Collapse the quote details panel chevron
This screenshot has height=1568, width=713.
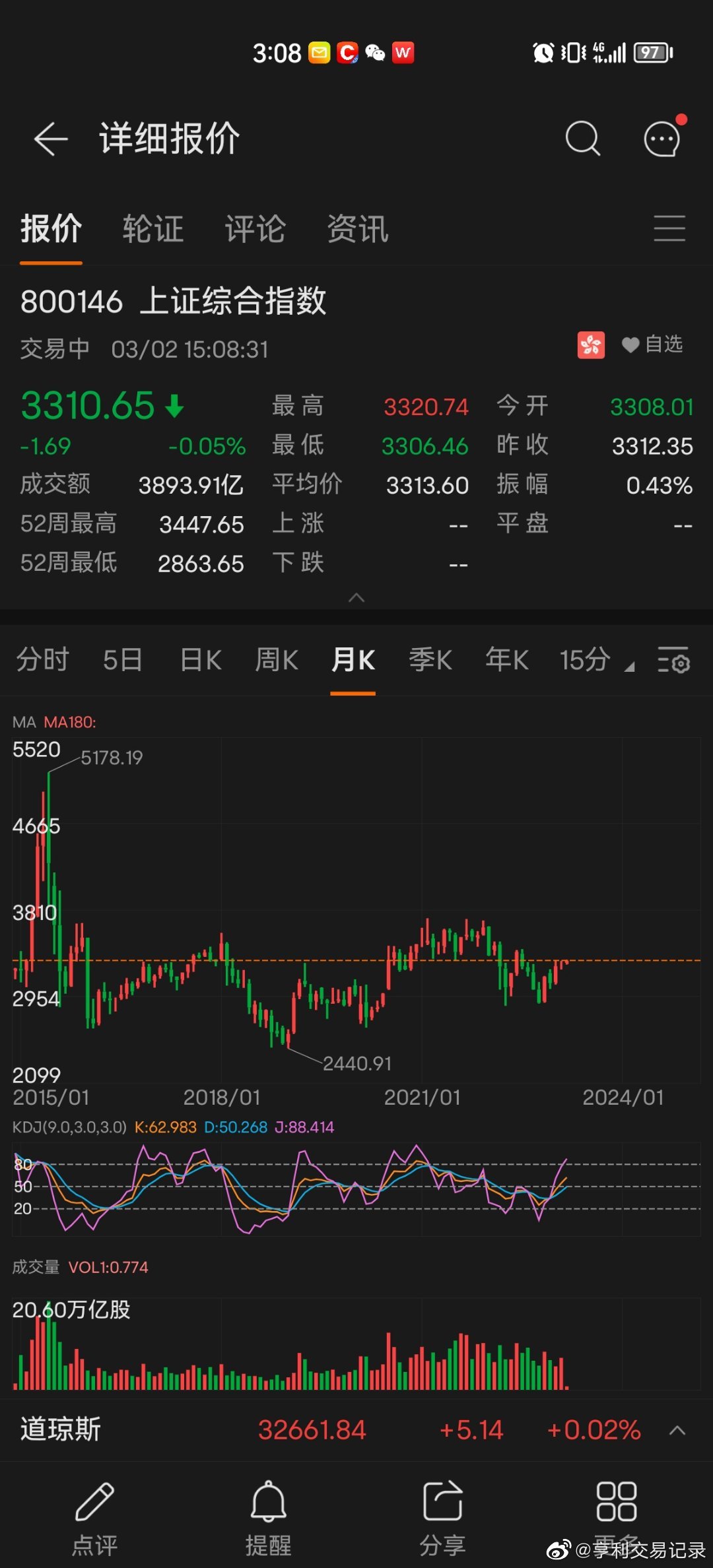356,597
